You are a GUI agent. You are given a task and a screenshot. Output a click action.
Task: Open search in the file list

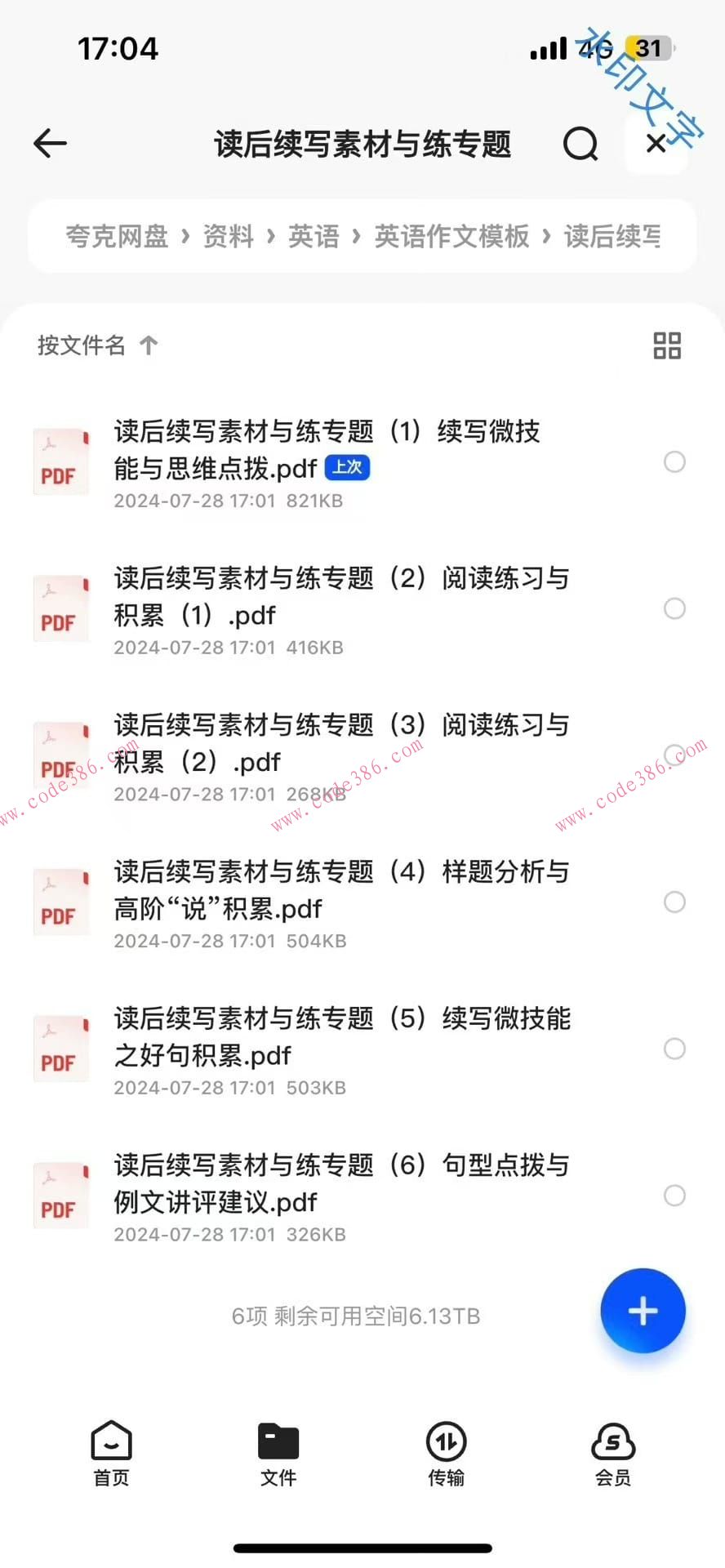[x=580, y=144]
